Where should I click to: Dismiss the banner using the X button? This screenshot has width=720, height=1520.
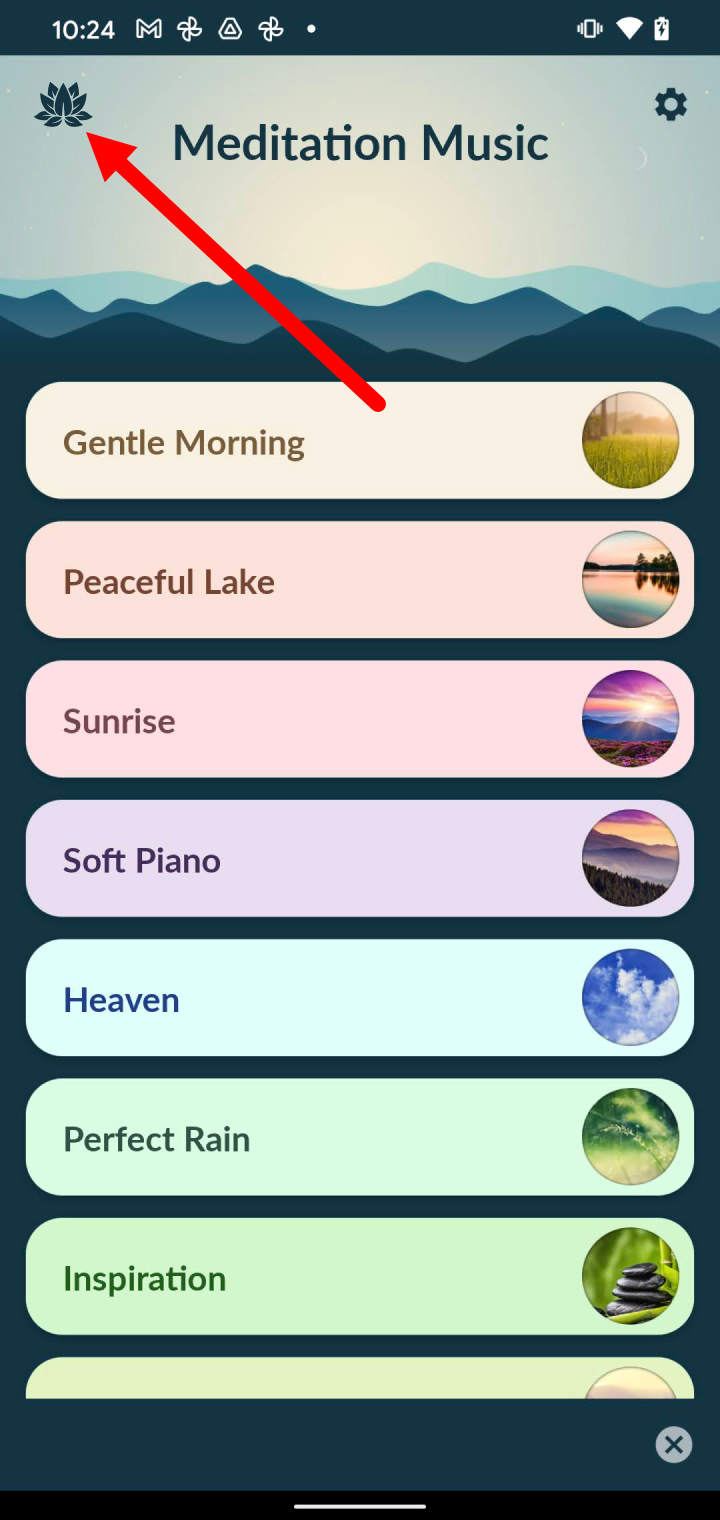coord(673,1444)
